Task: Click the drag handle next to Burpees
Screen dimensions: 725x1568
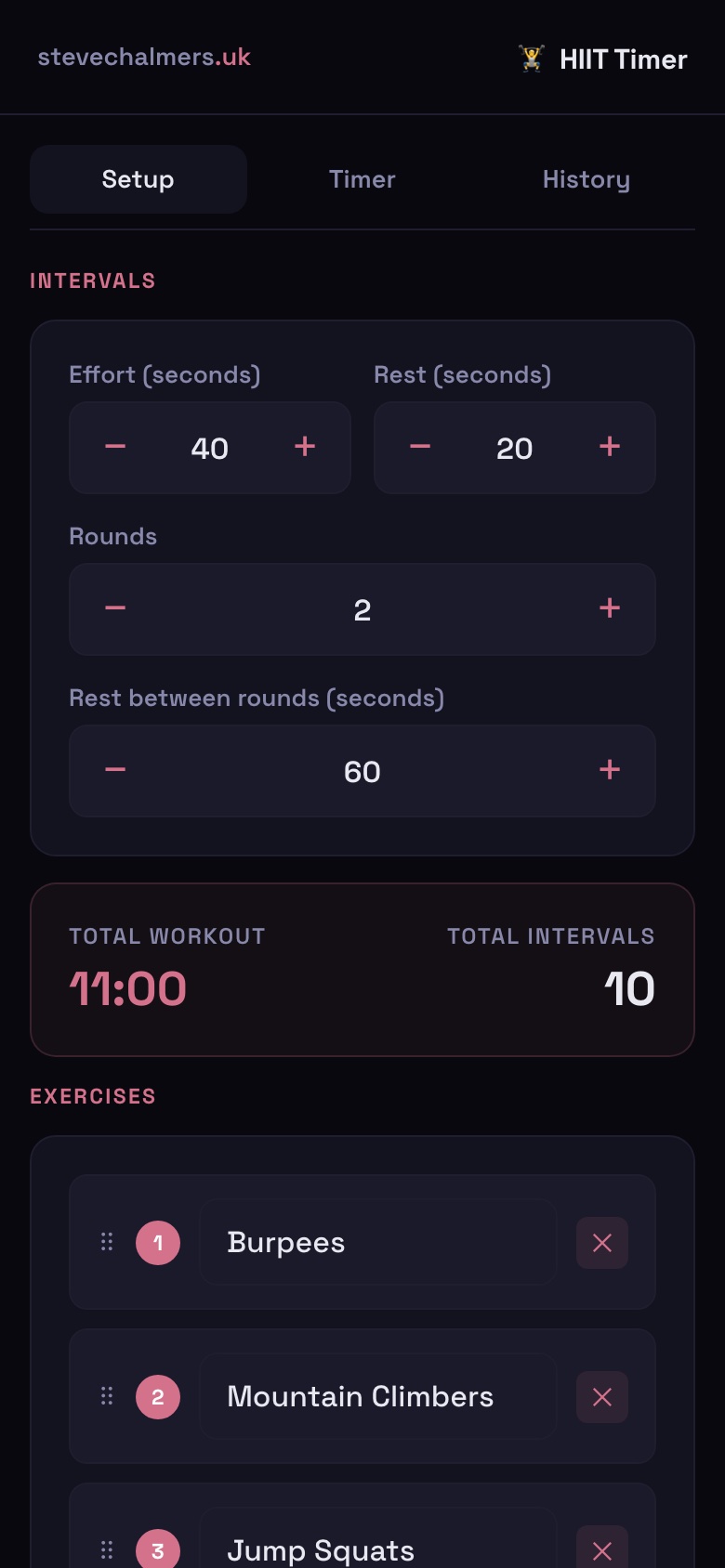Action: pyautogui.click(x=106, y=1242)
